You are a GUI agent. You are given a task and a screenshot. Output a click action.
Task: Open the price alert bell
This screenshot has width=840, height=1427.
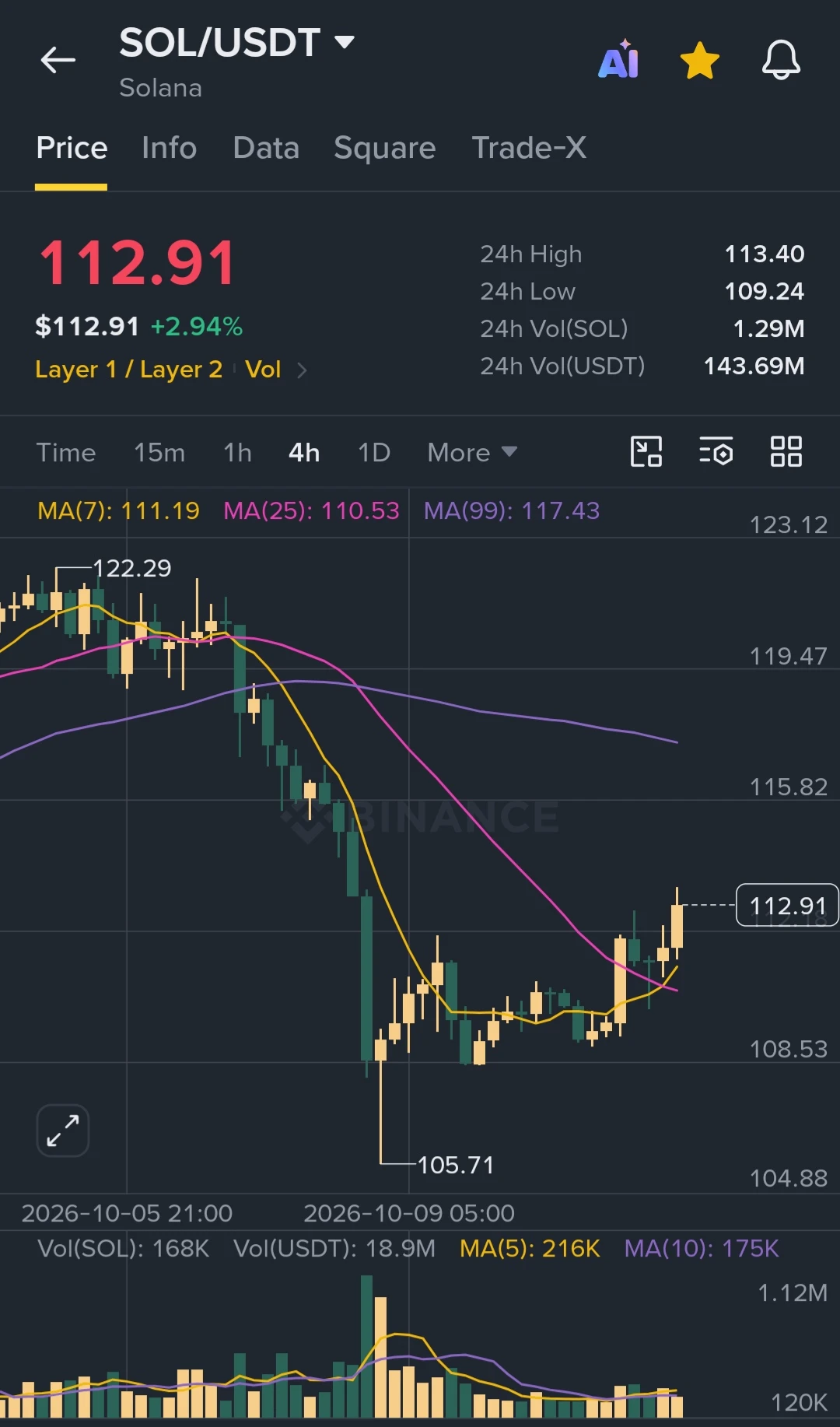point(781,60)
